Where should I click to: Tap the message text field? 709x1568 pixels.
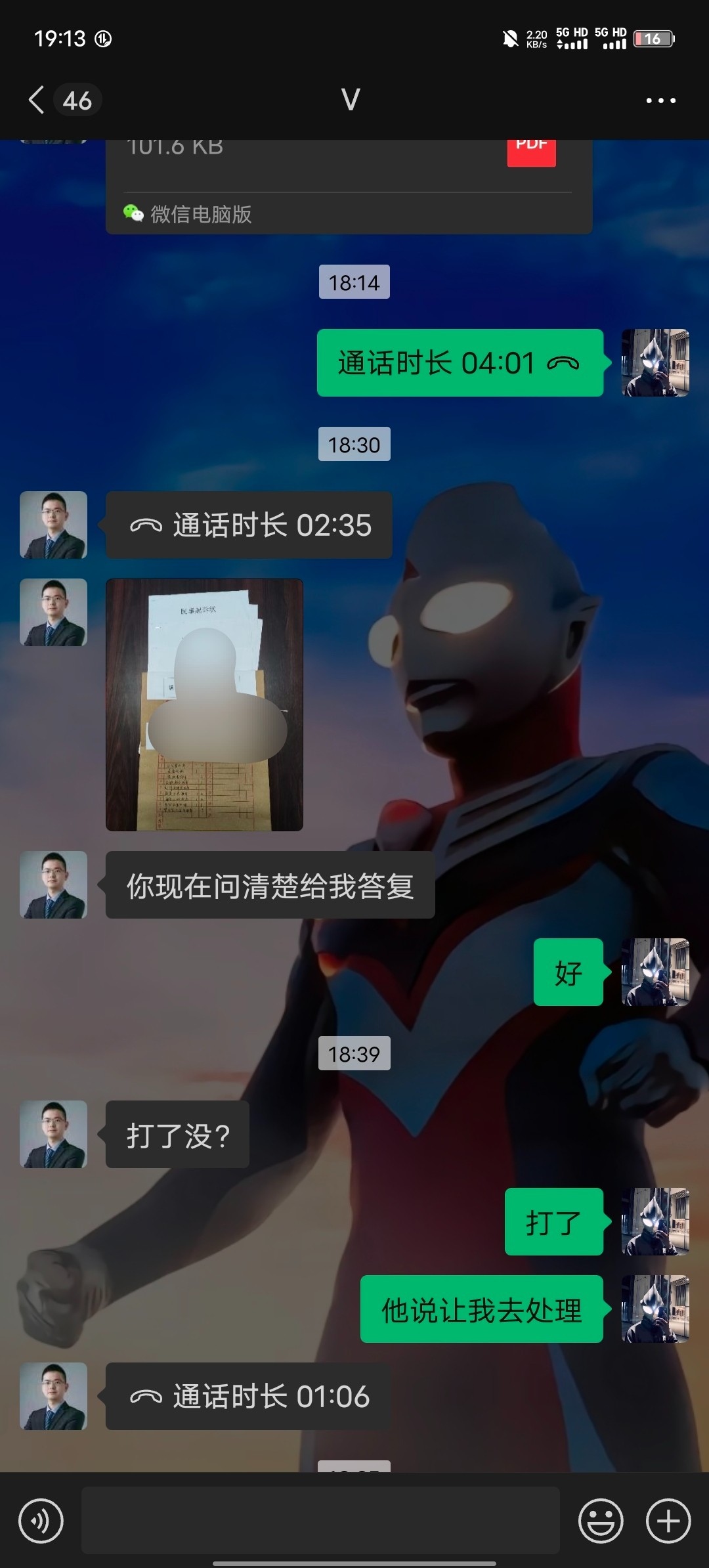[320, 1521]
